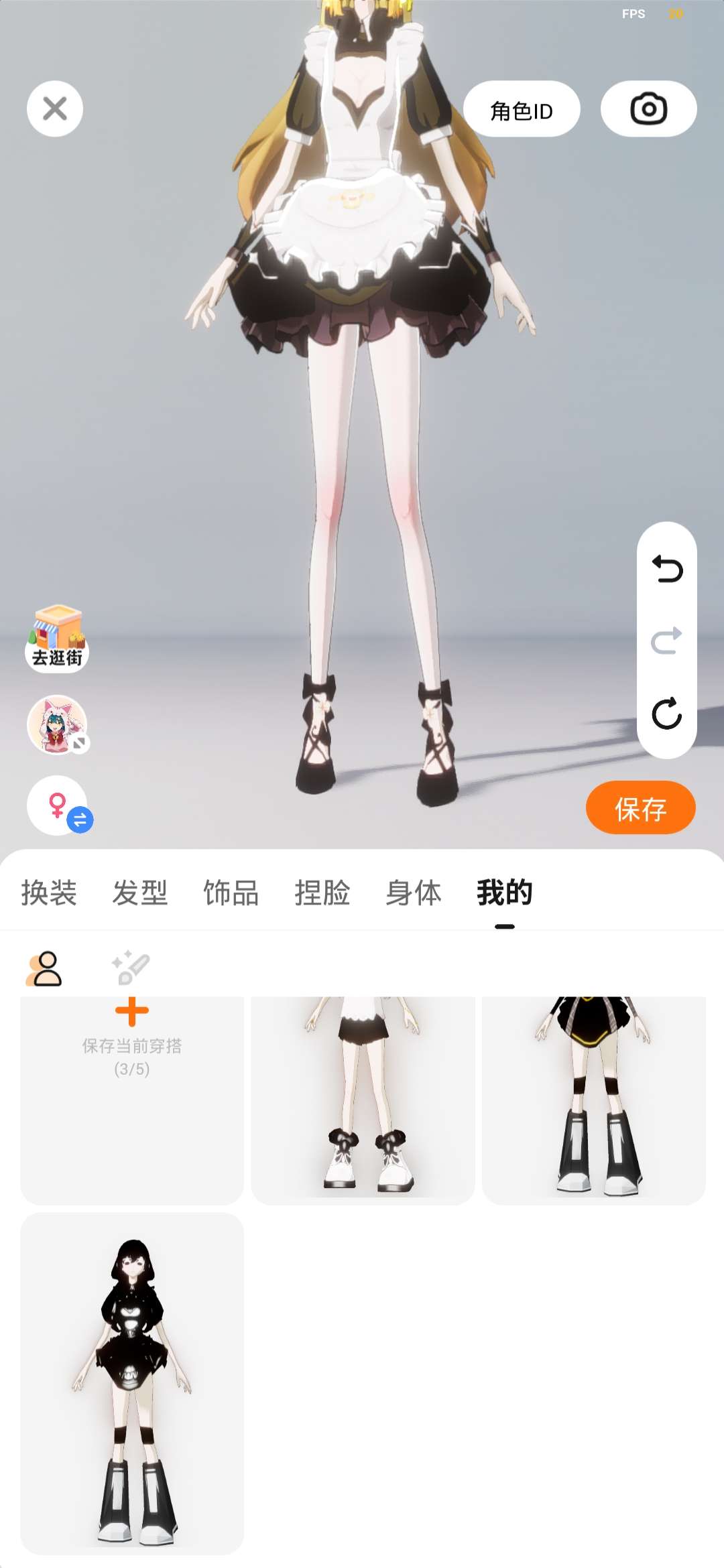This screenshot has width=724, height=1568.
Task: Go to the 身体 tab
Action: pyautogui.click(x=414, y=893)
